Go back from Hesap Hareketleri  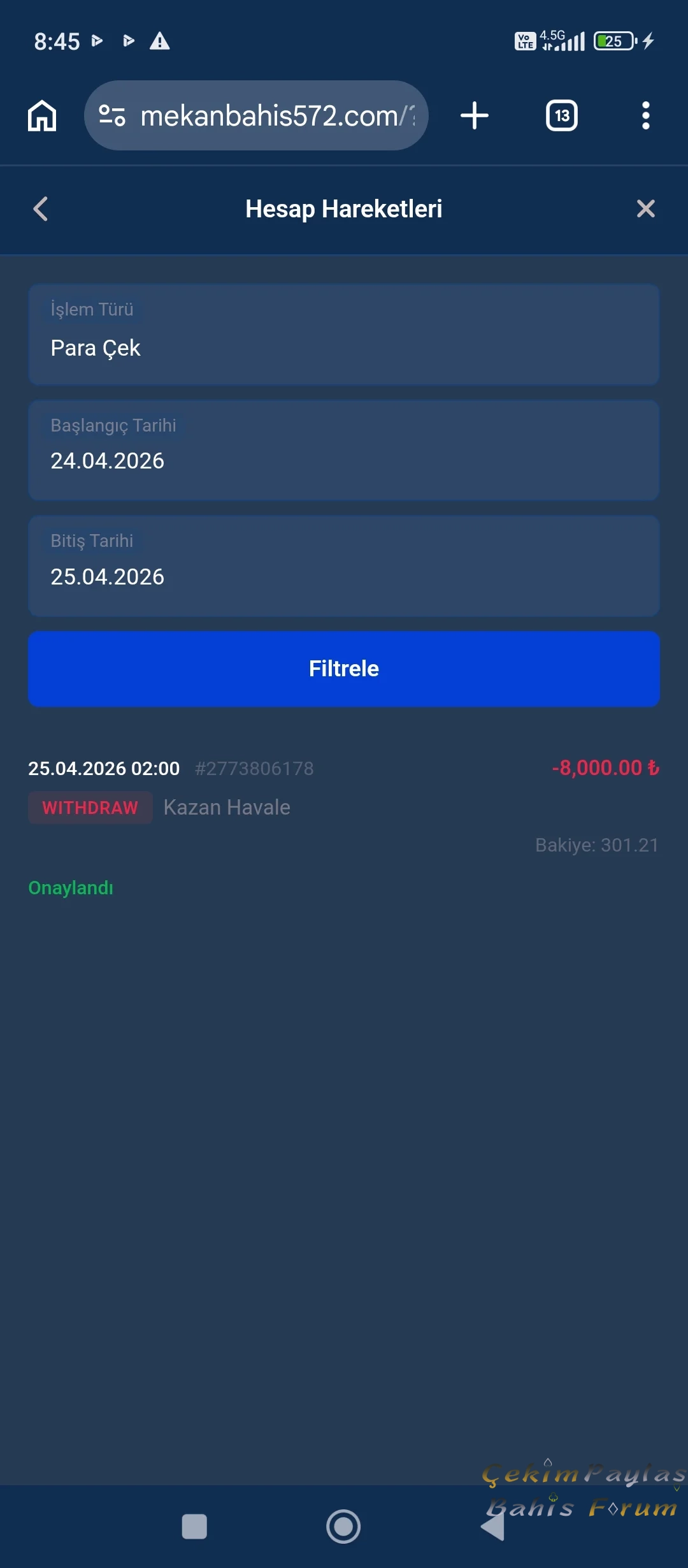click(x=41, y=208)
